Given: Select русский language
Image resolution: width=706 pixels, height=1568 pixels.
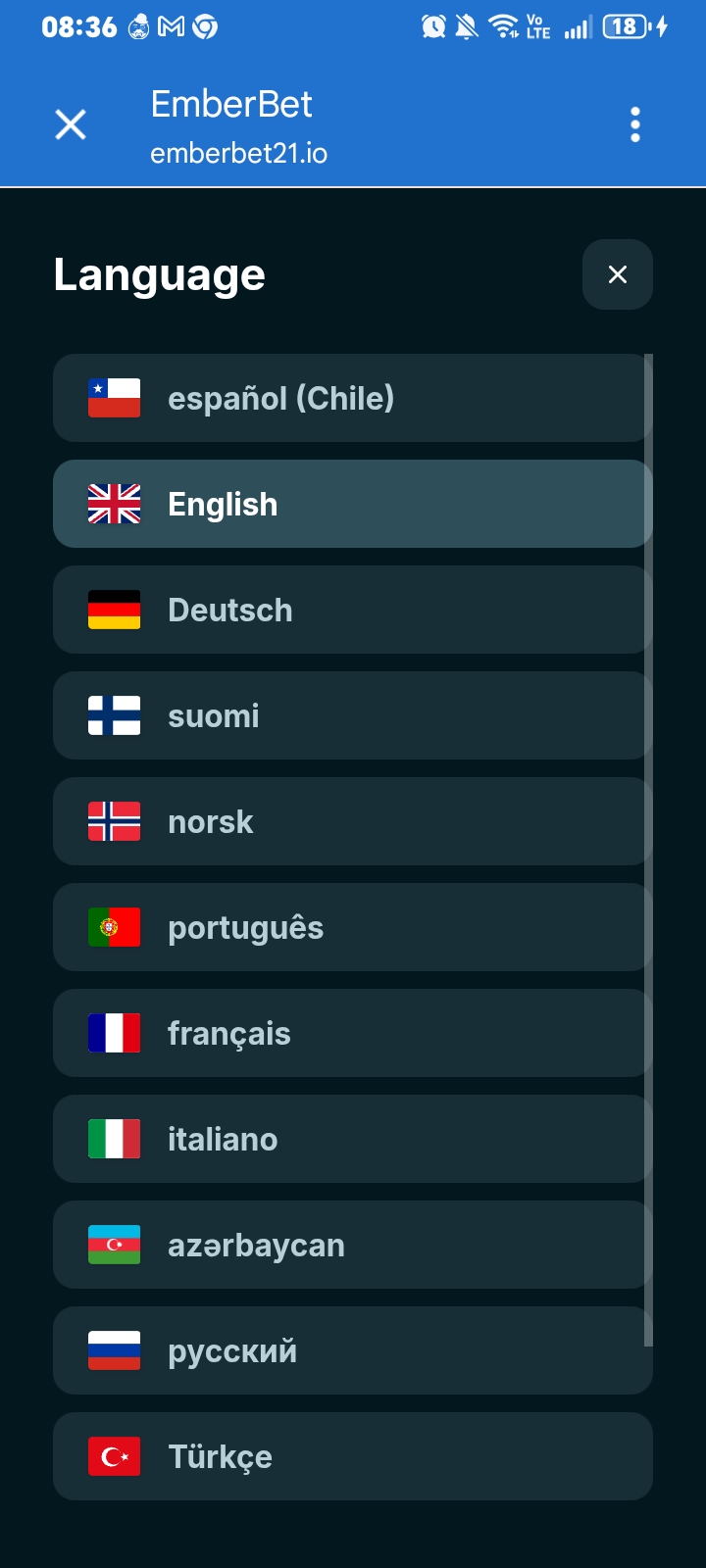Looking at the screenshot, I should click(x=353, y=1350).
